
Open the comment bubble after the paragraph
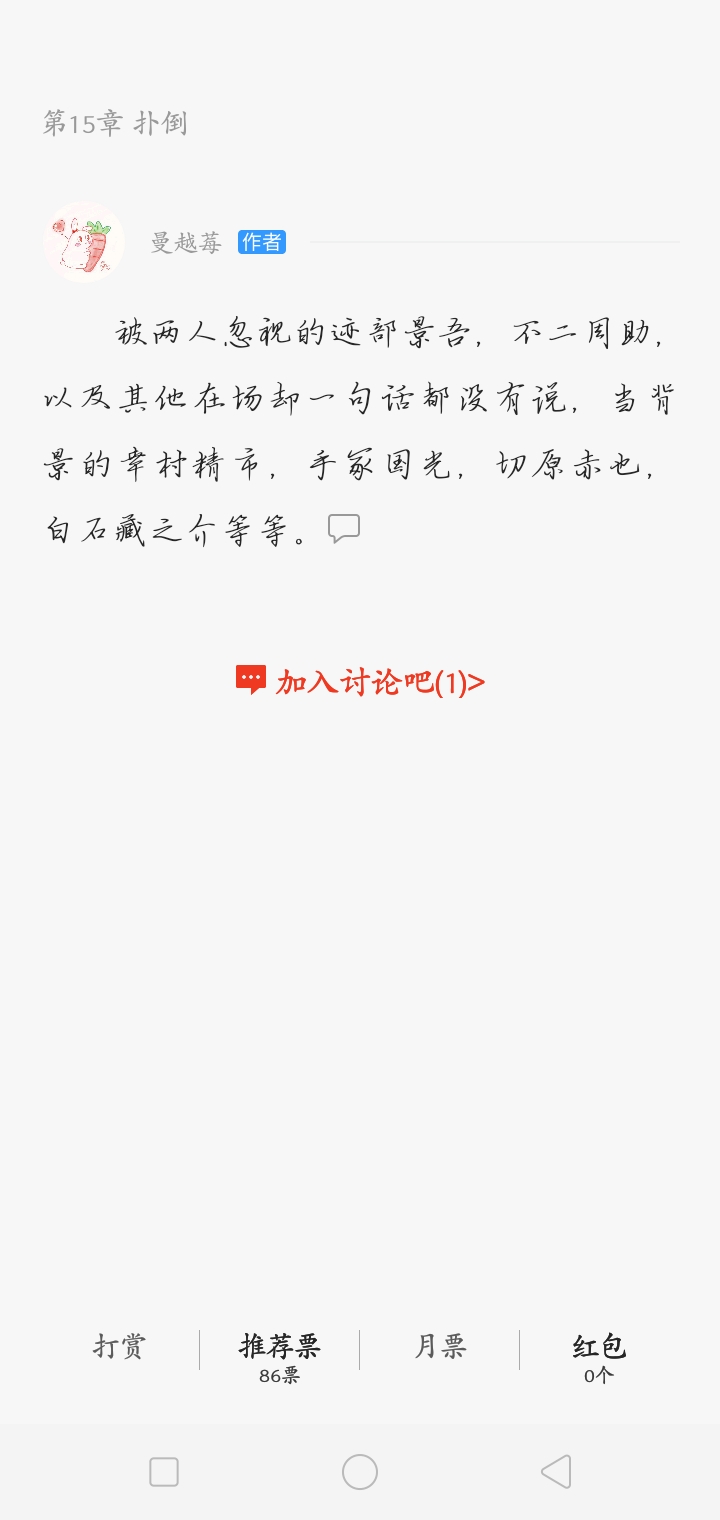(344, 528)
